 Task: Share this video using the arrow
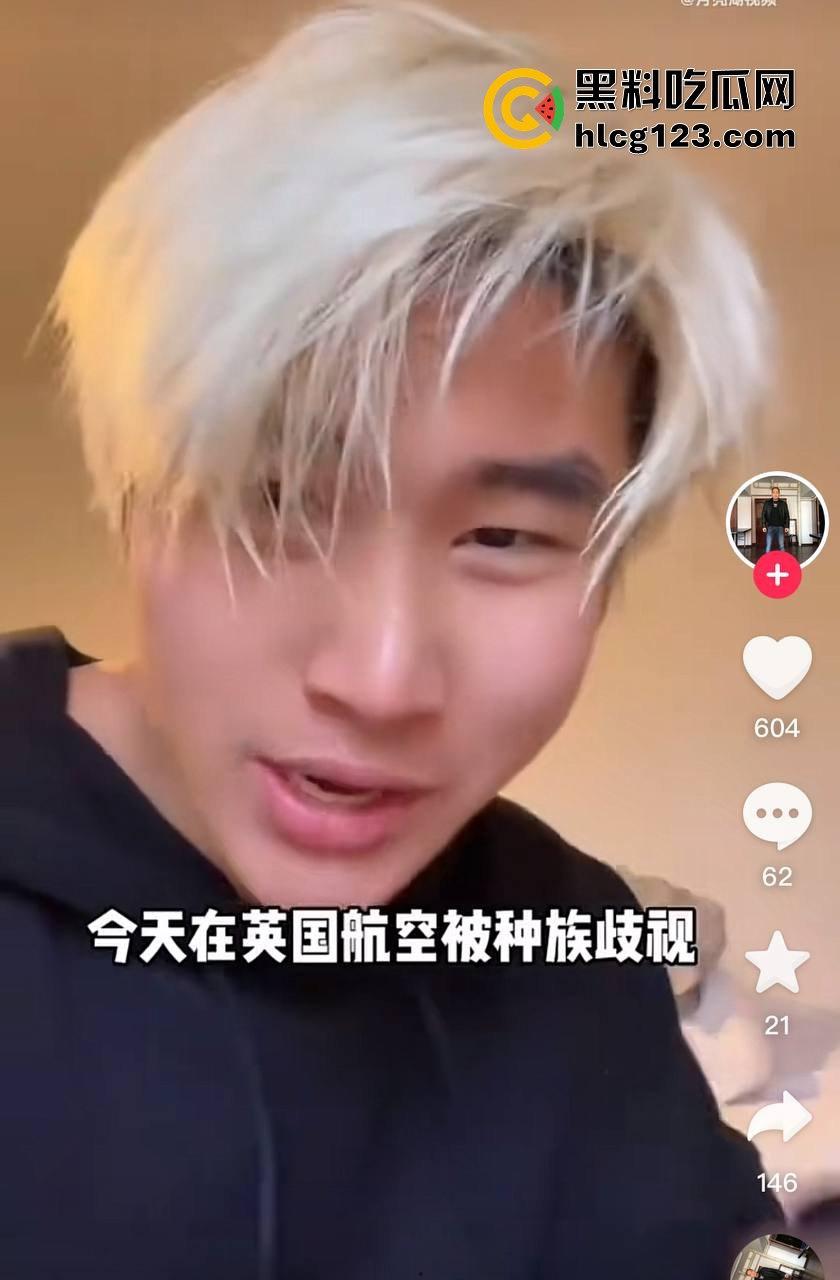pos(779,1118)
